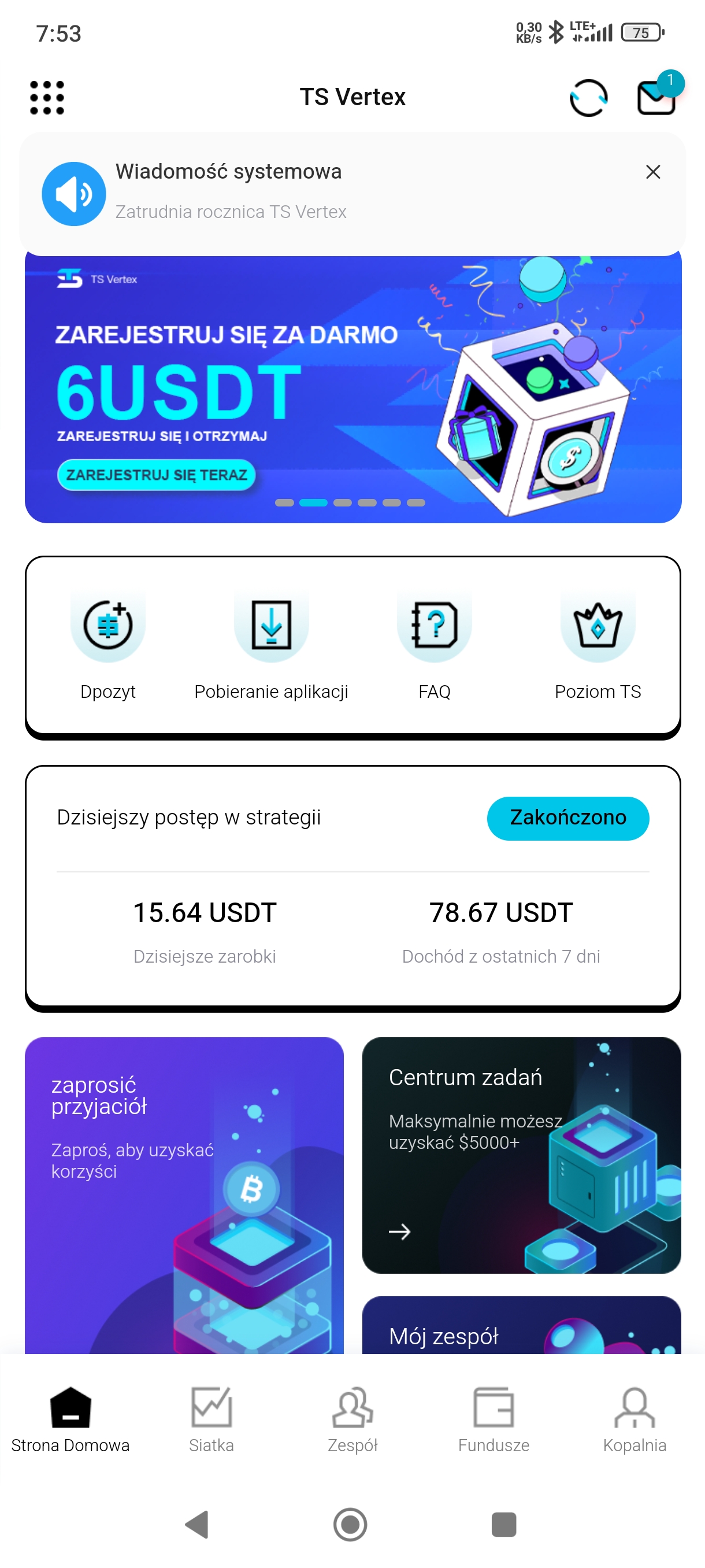
Task: Tap the Zakończono button
Action: tap(567, 818)
